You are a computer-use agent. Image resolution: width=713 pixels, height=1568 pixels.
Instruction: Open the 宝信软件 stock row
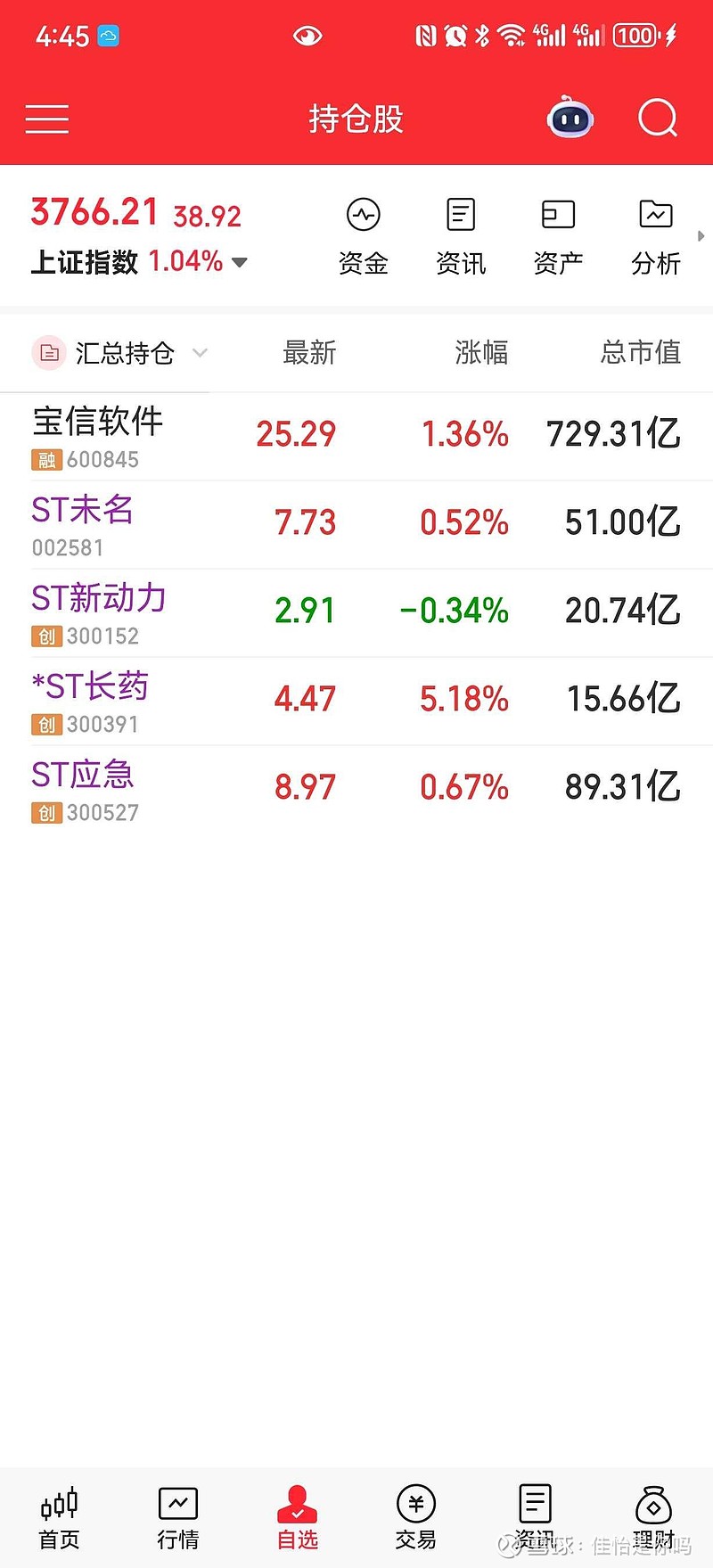(x=356, y=437)
